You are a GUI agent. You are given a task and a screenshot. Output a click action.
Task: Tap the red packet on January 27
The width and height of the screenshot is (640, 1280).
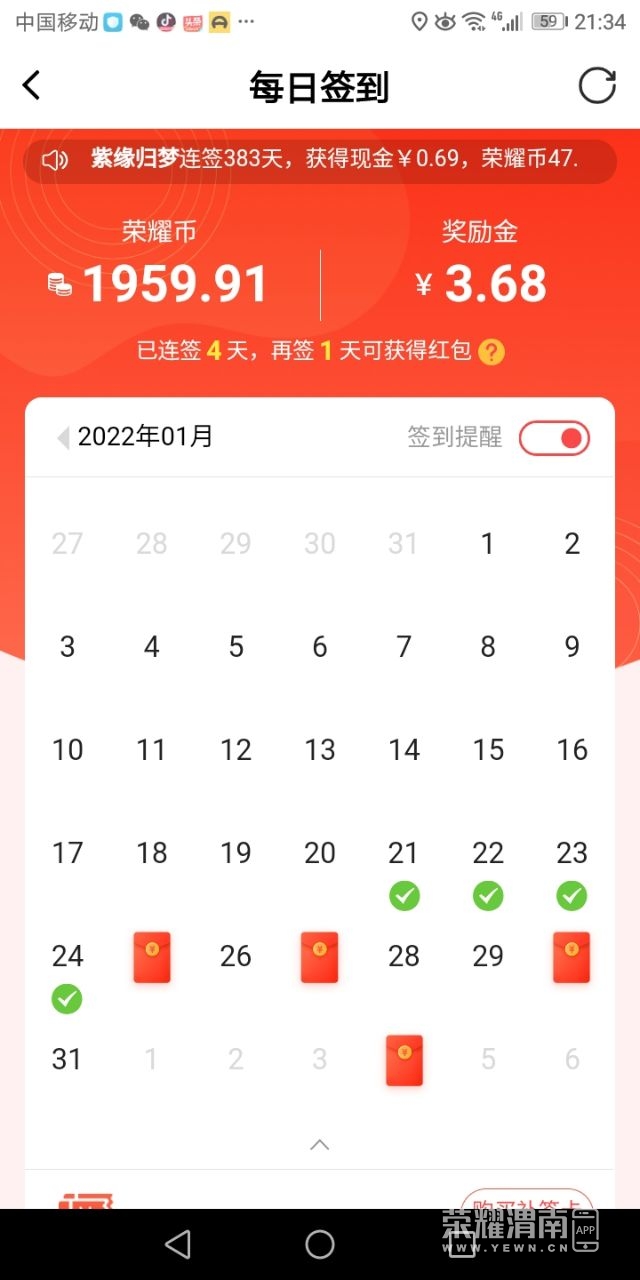pyautogui.click(x=320, y=957)
